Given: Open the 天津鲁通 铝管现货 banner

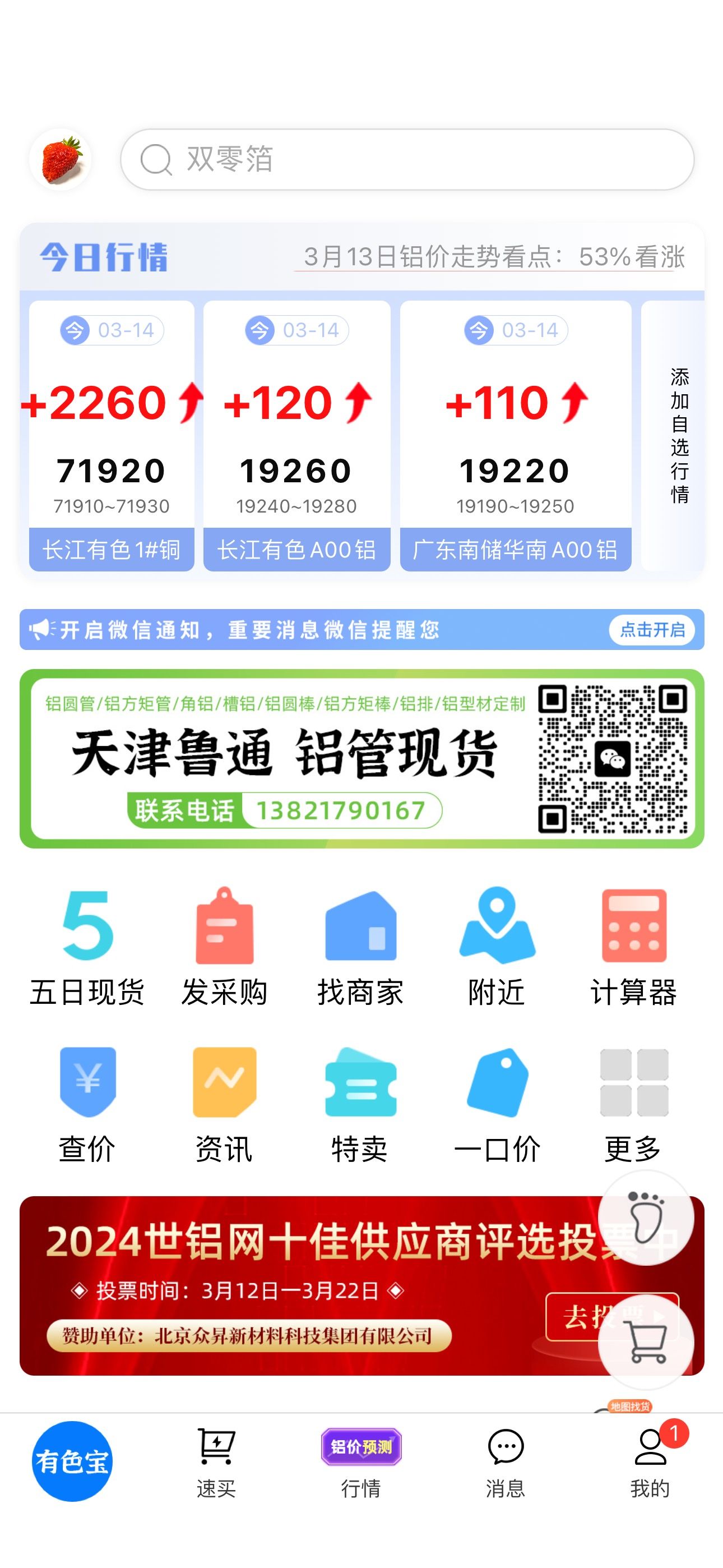Looking at the screenshot, I should [x=361, y=758].
